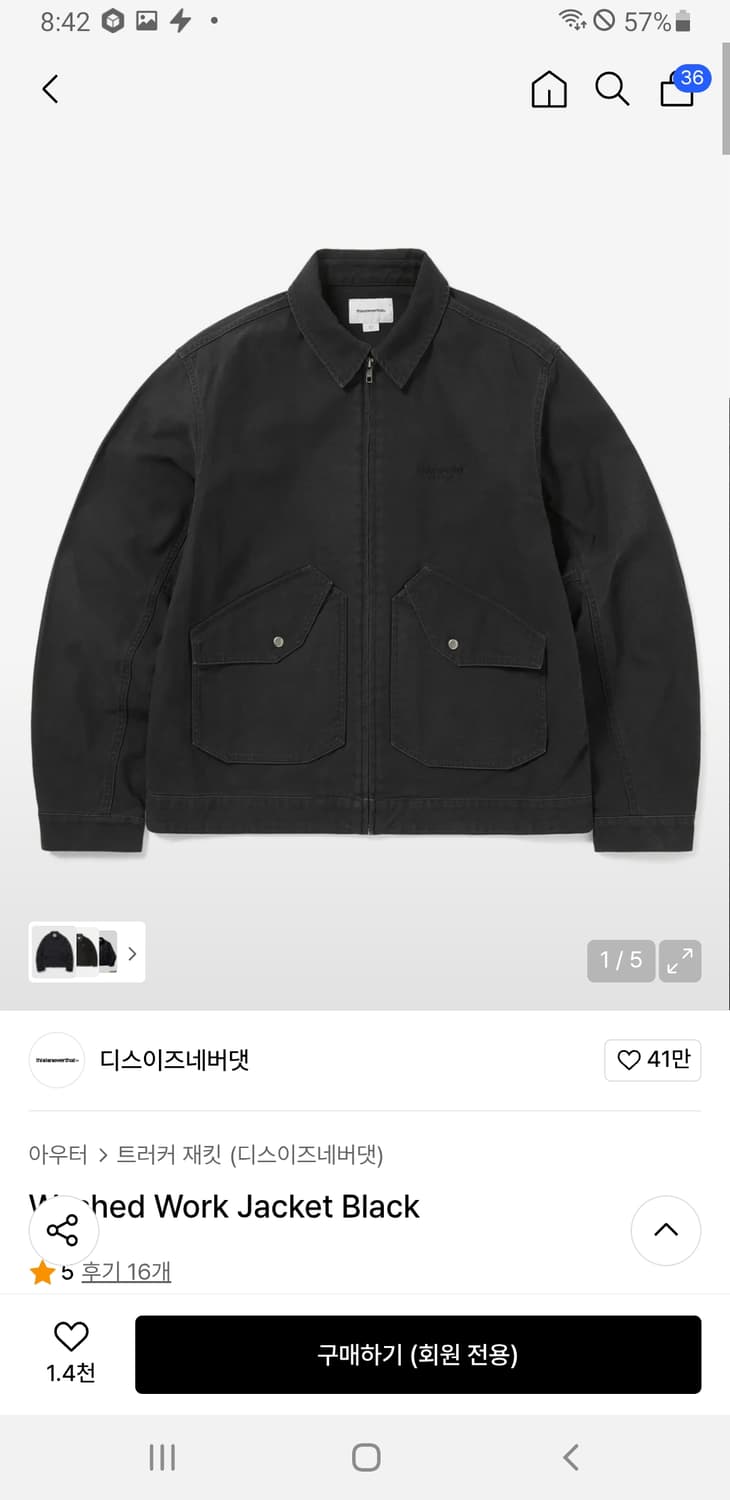Open the Home screen icon
This screenshot has width=730, height=1500.
548,89
